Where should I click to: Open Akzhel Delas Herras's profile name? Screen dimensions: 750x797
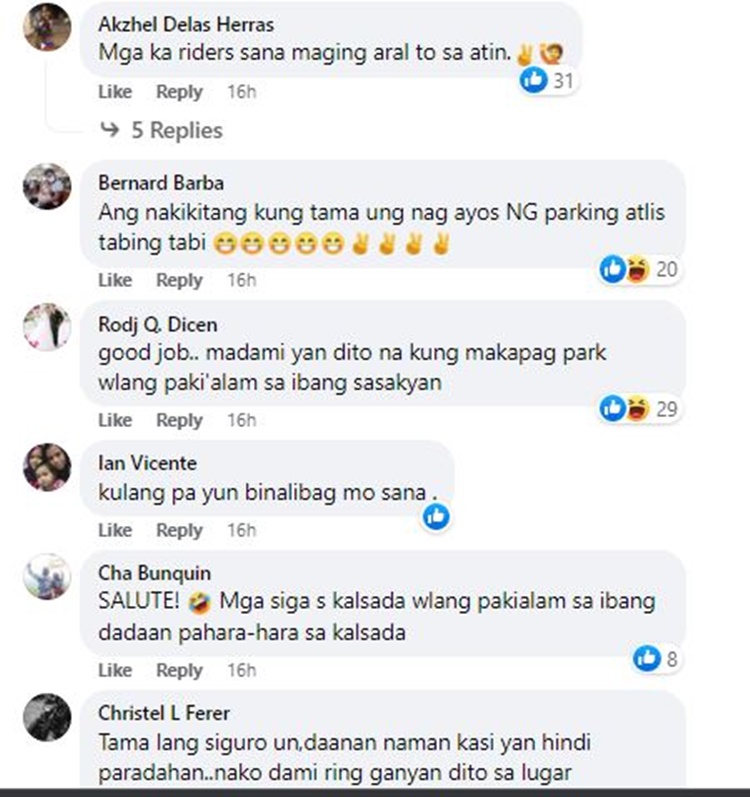click(x=186, y=24)
